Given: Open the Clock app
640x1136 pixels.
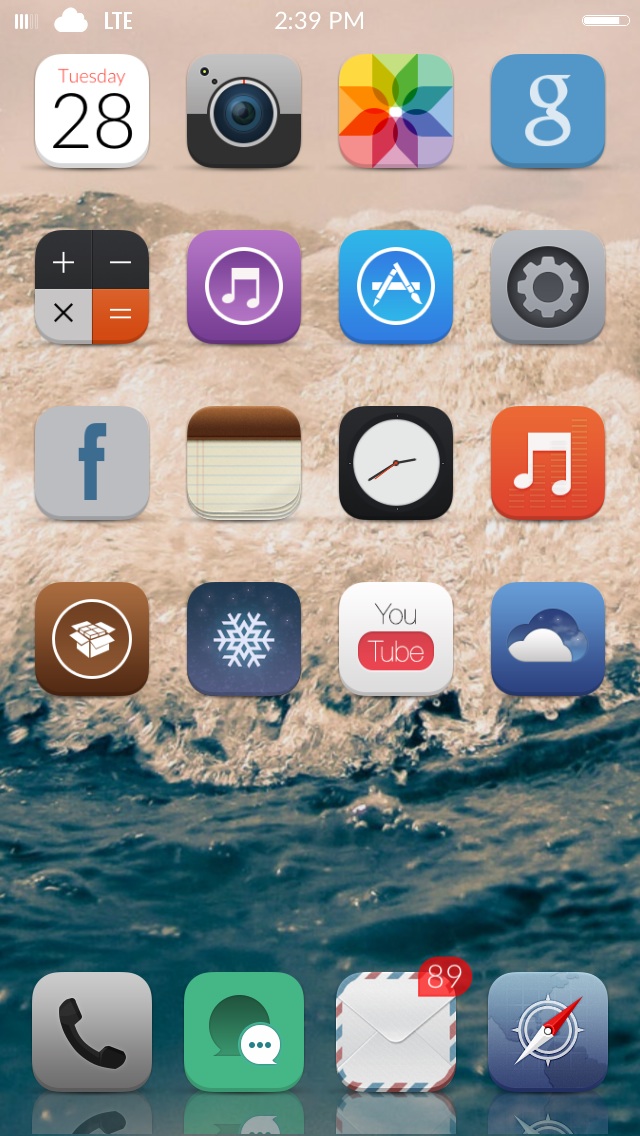Looking at the screenshot, I should [396, 463].
